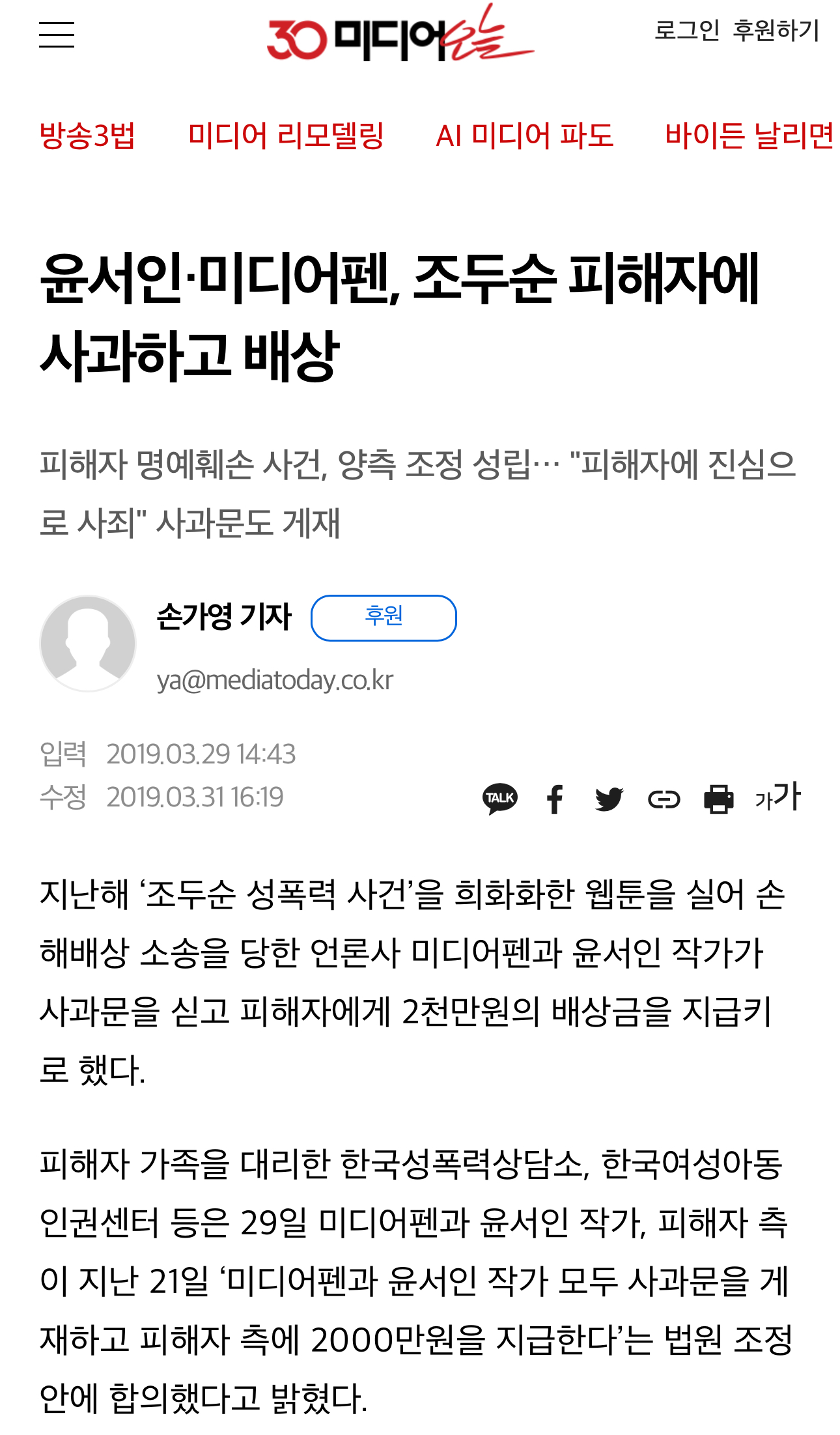Open the hamburger menu
The width and height of the screenshot is (840, 1435).
point(57,35)
